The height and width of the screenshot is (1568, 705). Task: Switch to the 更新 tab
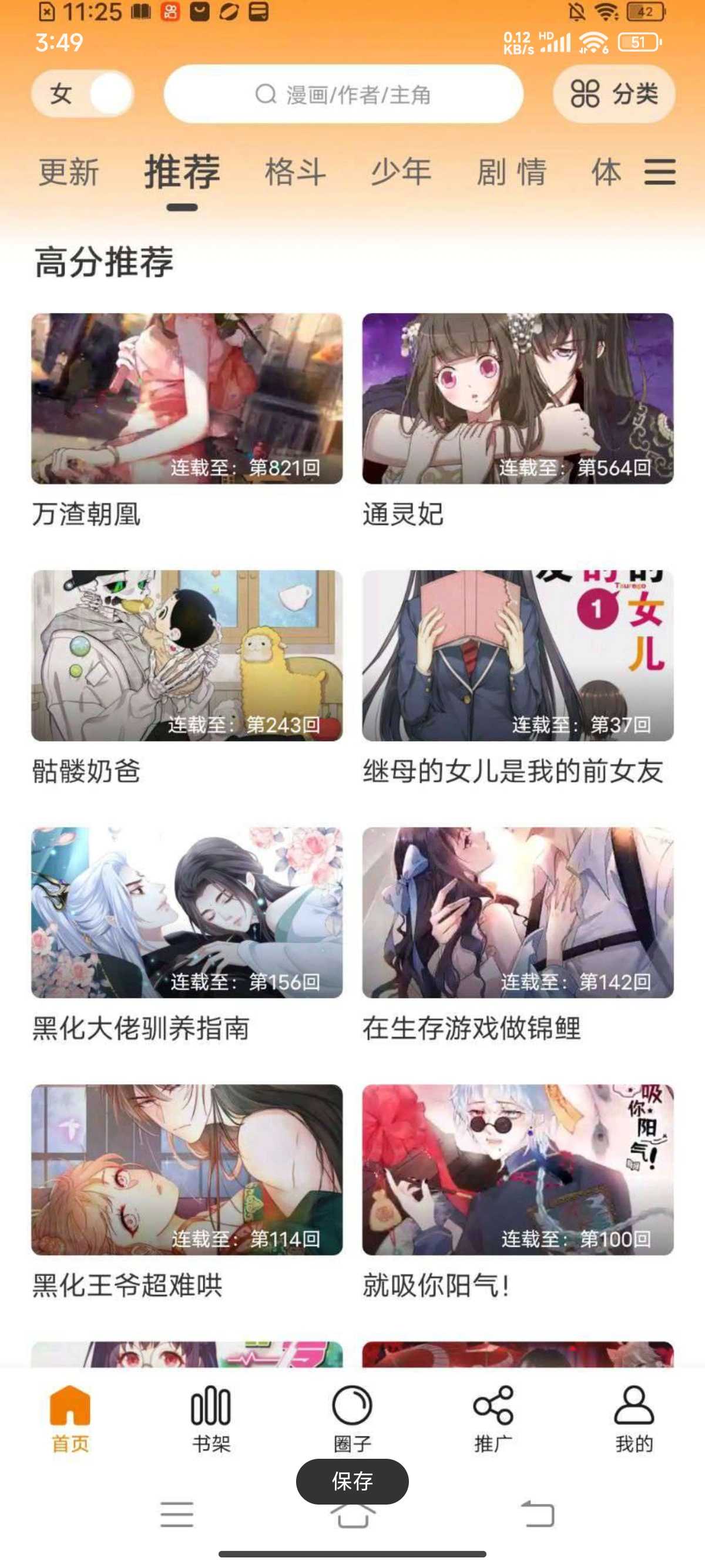[69, 171]
